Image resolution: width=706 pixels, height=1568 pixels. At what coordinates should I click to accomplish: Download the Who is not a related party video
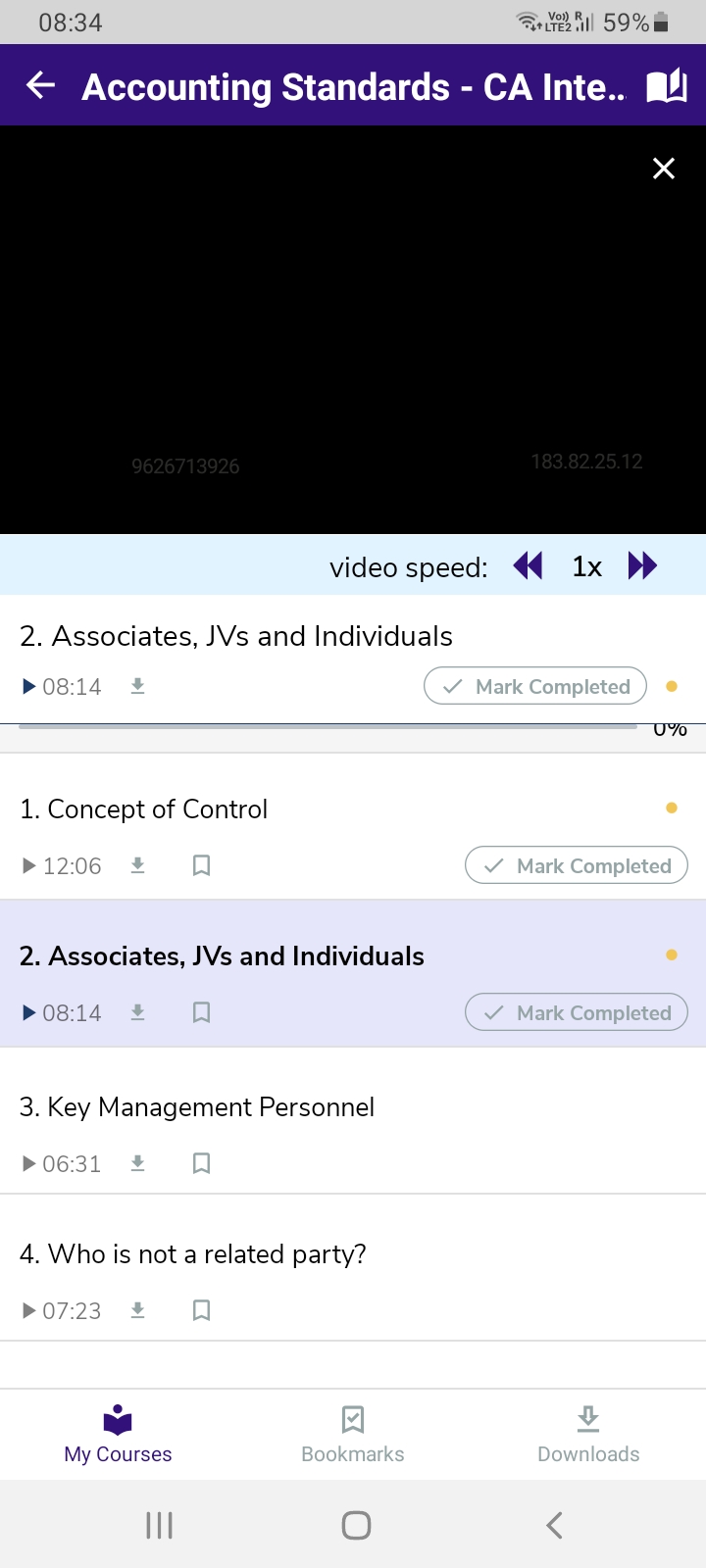(x=138, y=1310)
